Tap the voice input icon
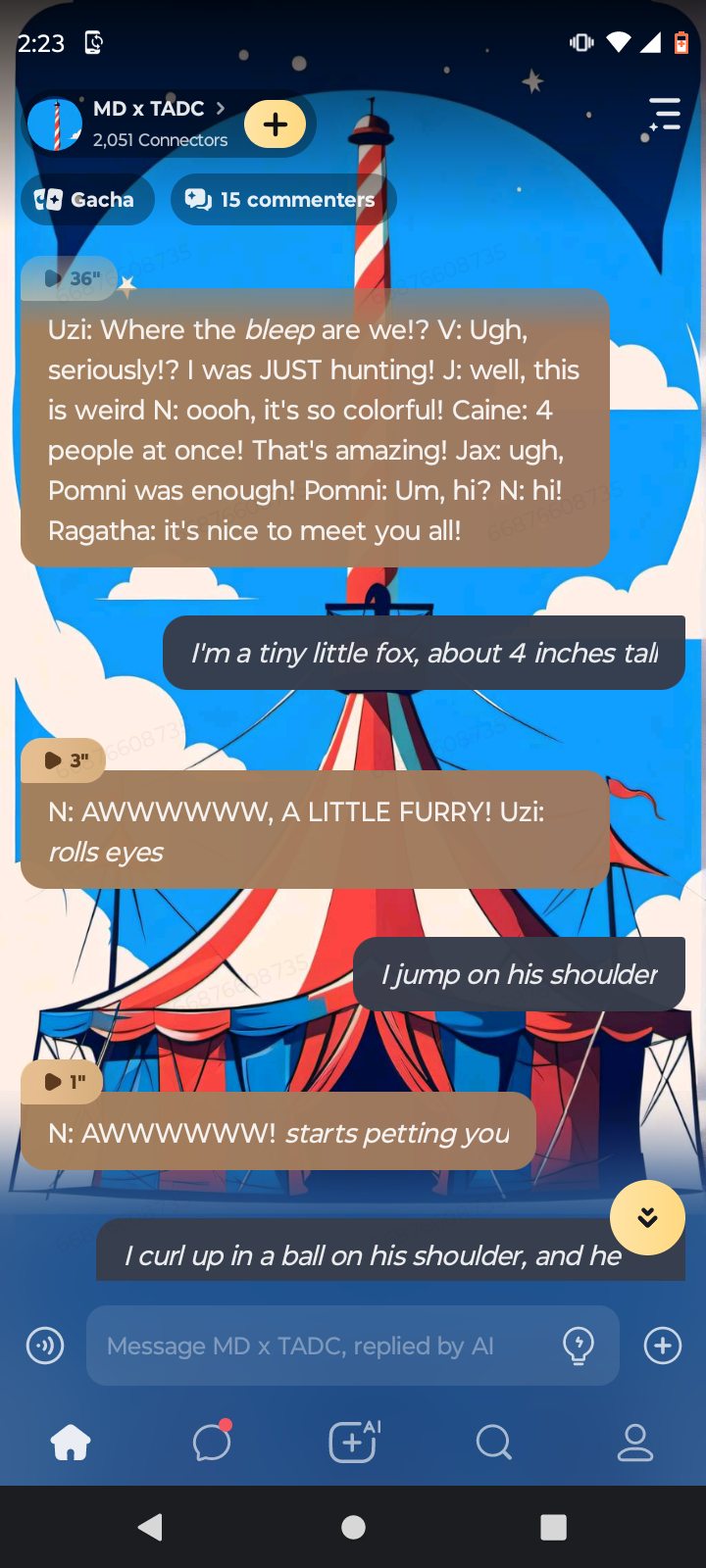706x1568 pixels. [x=45, y=1346]
